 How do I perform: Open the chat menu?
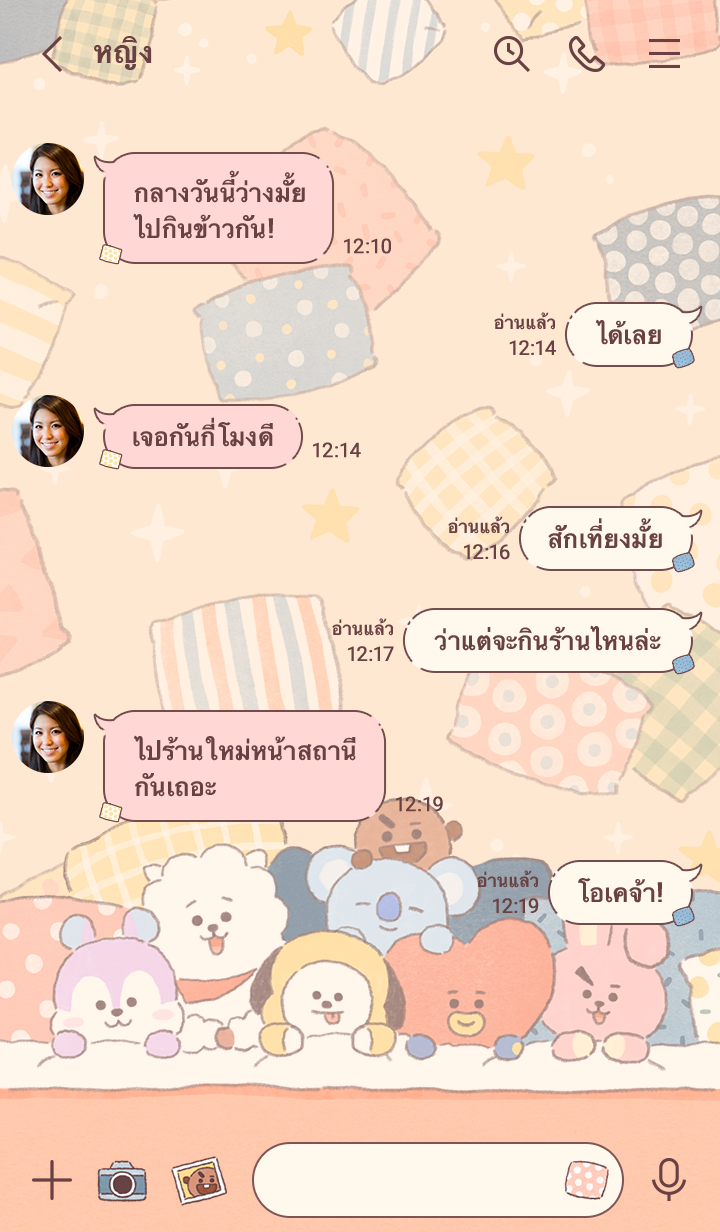tap(664, 54)
